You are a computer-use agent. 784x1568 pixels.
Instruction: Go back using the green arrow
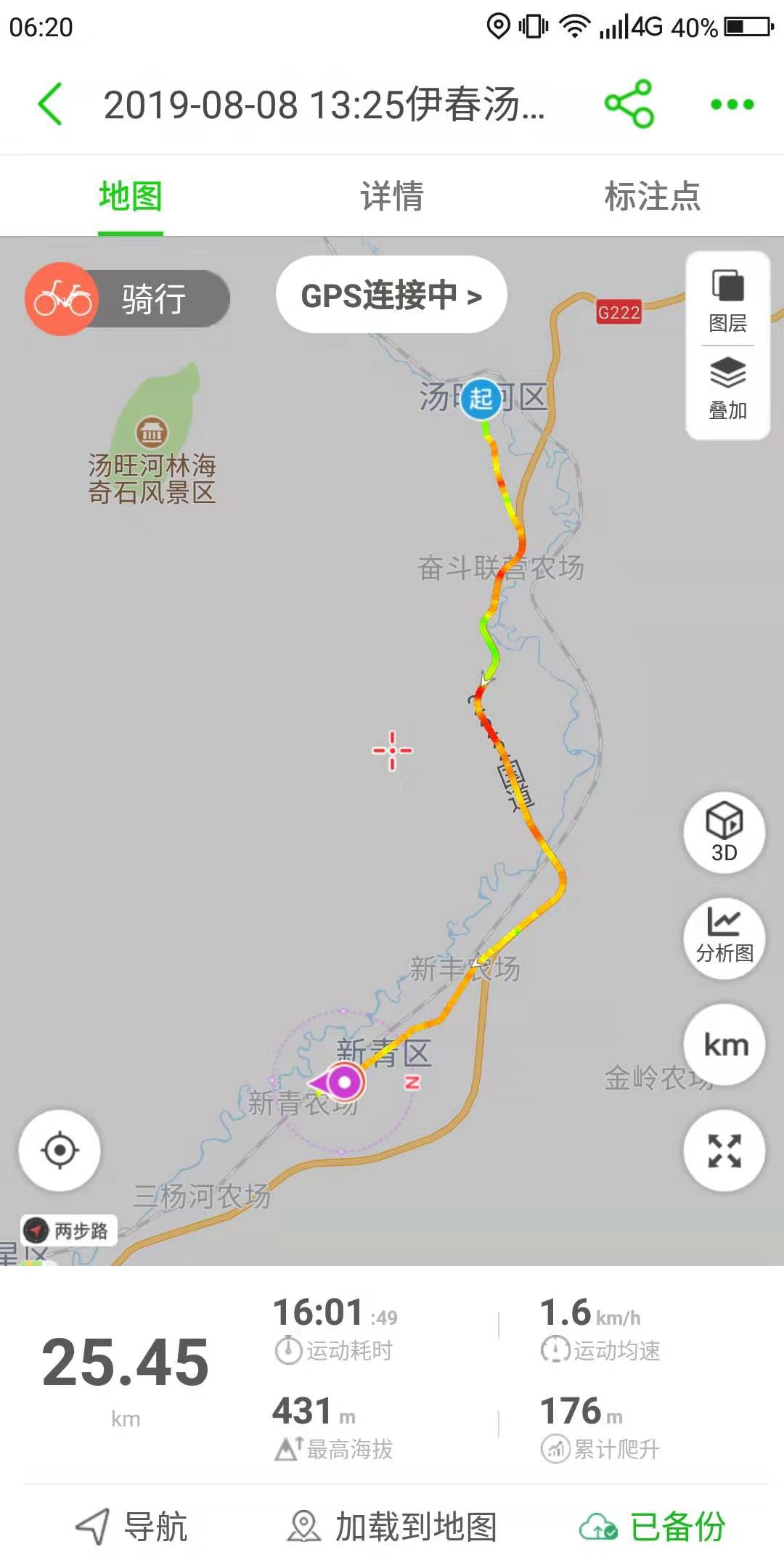(51, 104)
